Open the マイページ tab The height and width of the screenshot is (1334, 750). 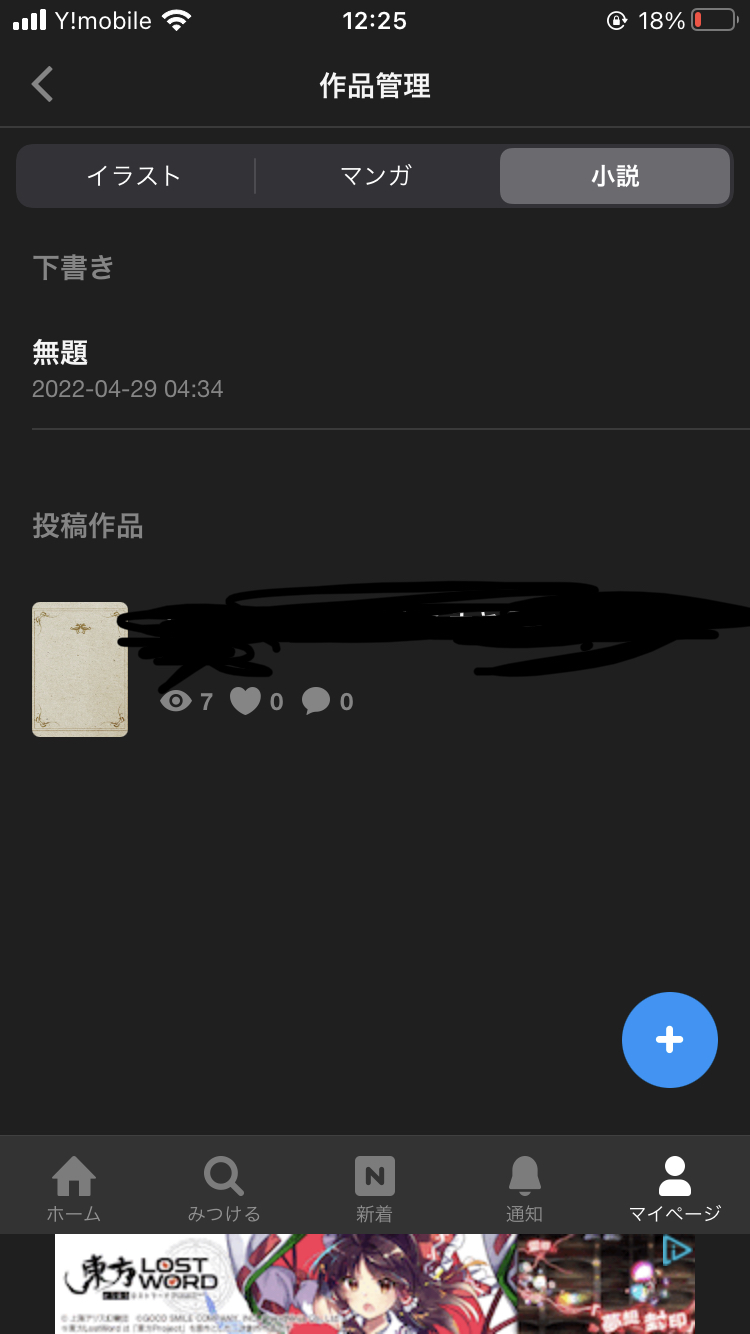675,1188
